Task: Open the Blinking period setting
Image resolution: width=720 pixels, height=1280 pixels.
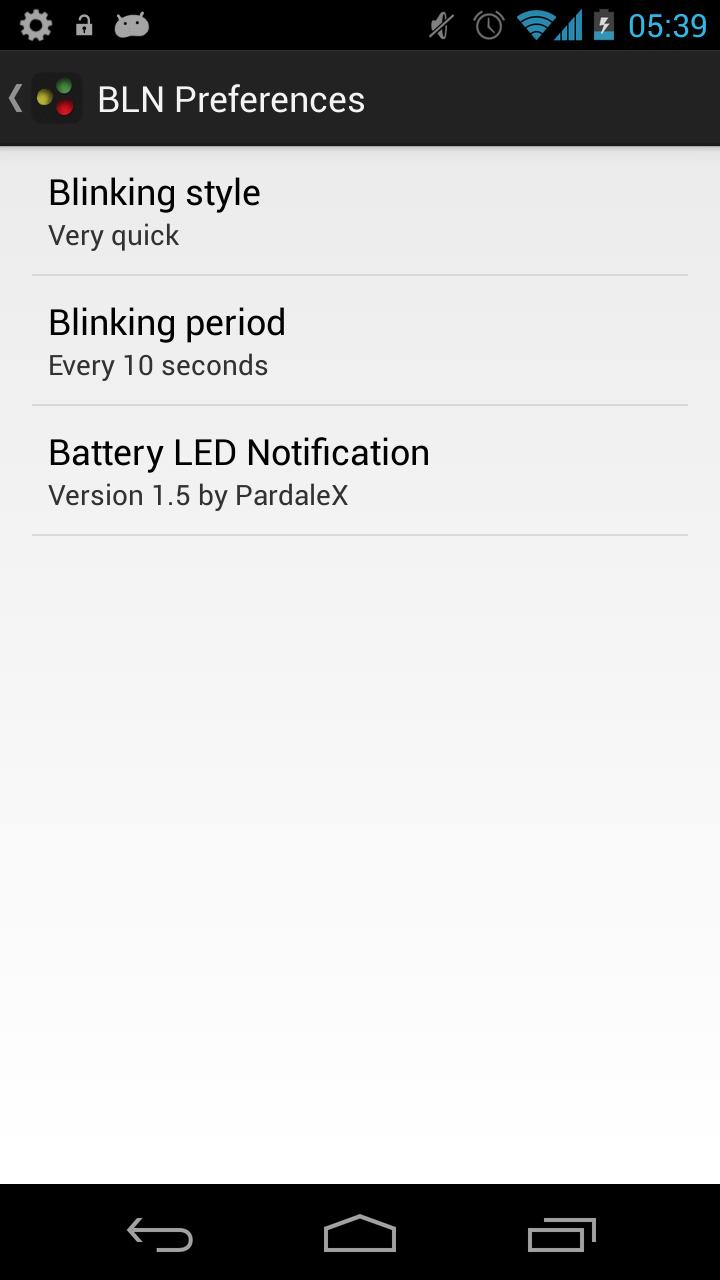Action: tap(360, 338)
